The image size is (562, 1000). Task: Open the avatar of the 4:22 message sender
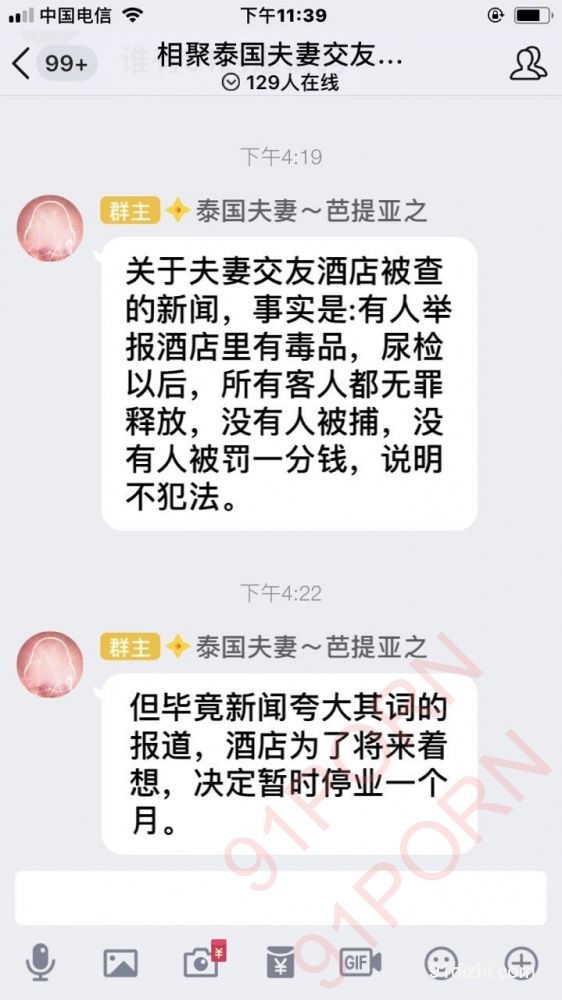(x=50, y=664)
